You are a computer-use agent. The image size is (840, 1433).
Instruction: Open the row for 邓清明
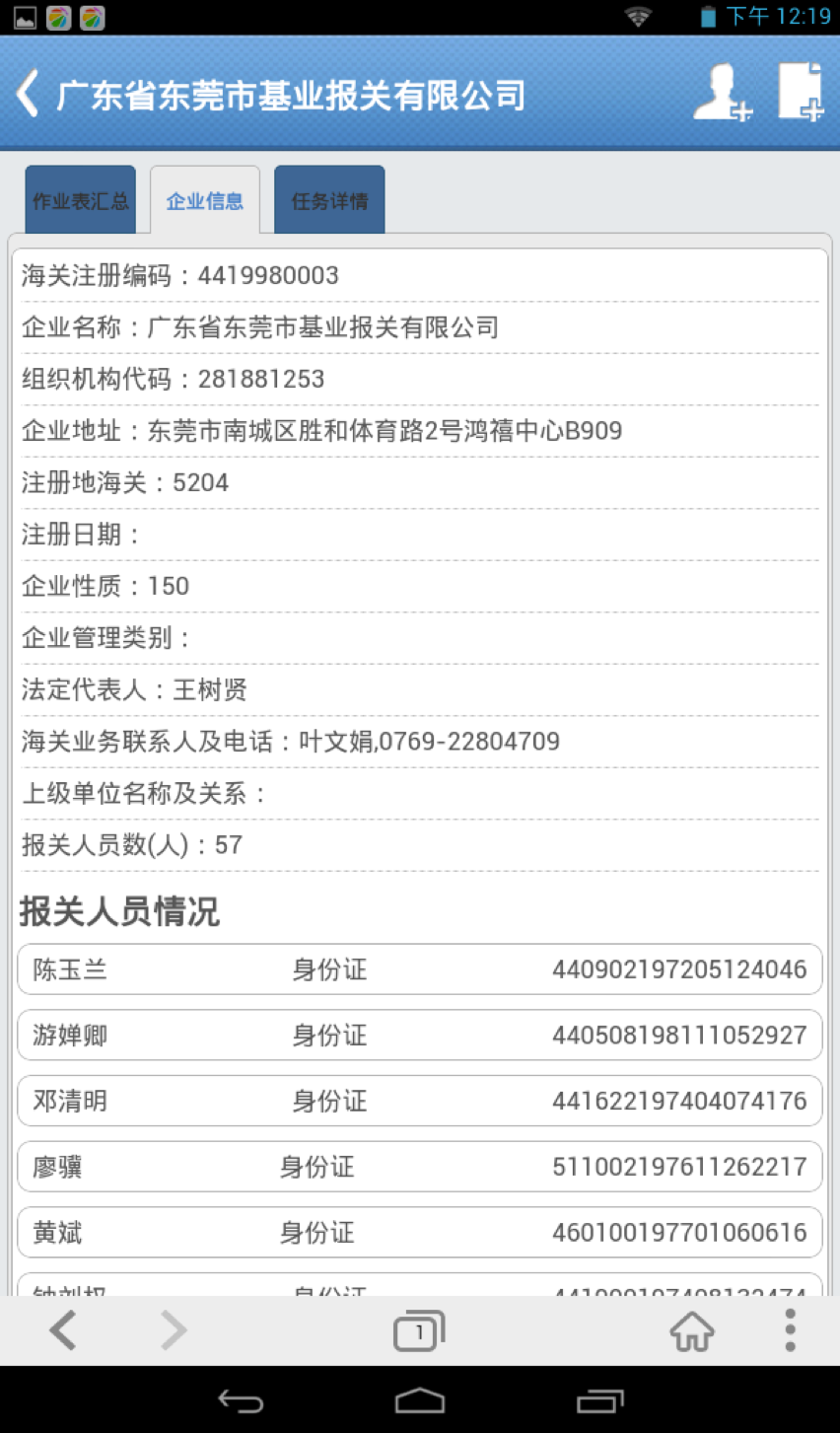point(420,1101)
